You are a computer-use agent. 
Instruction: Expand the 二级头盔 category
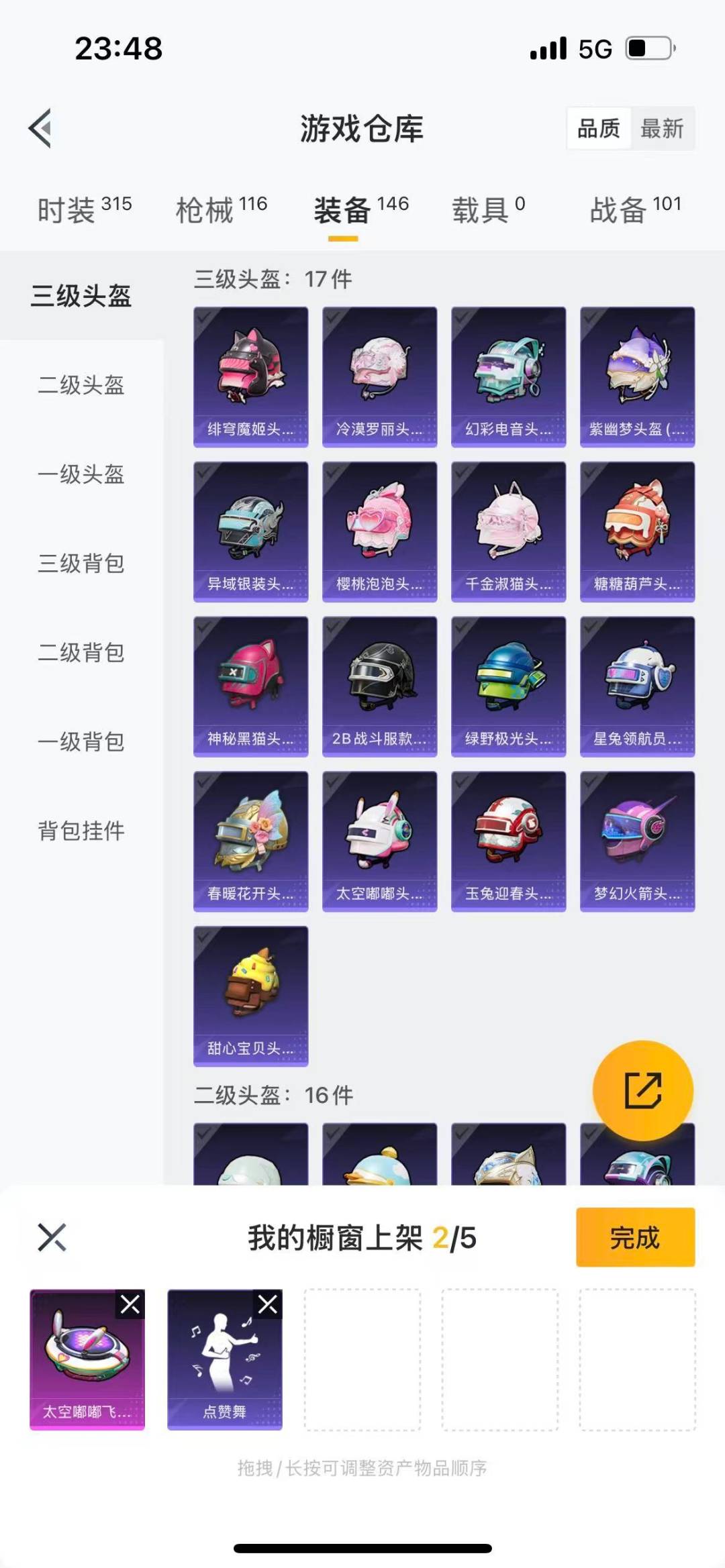(x=81, y=386)
